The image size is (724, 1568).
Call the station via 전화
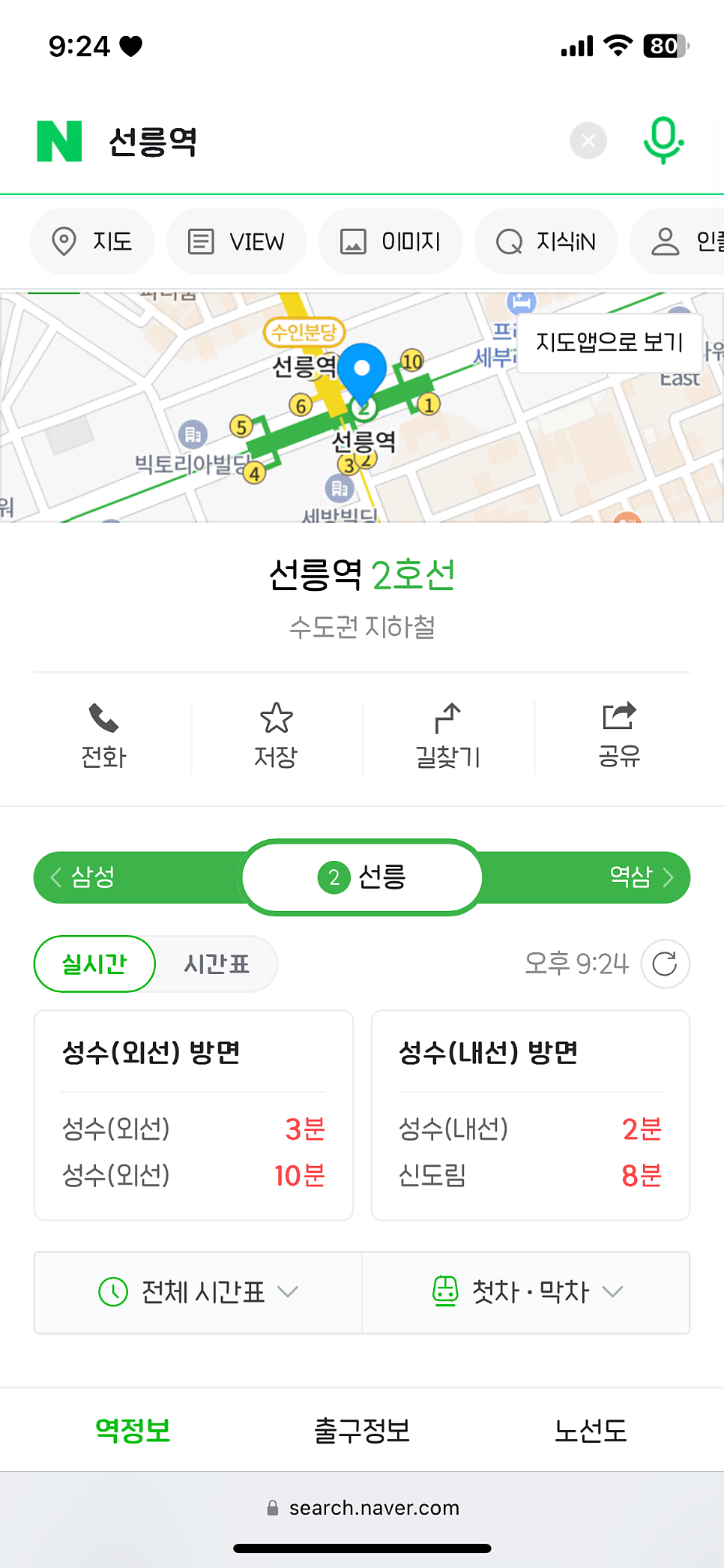tap(103, 736)
